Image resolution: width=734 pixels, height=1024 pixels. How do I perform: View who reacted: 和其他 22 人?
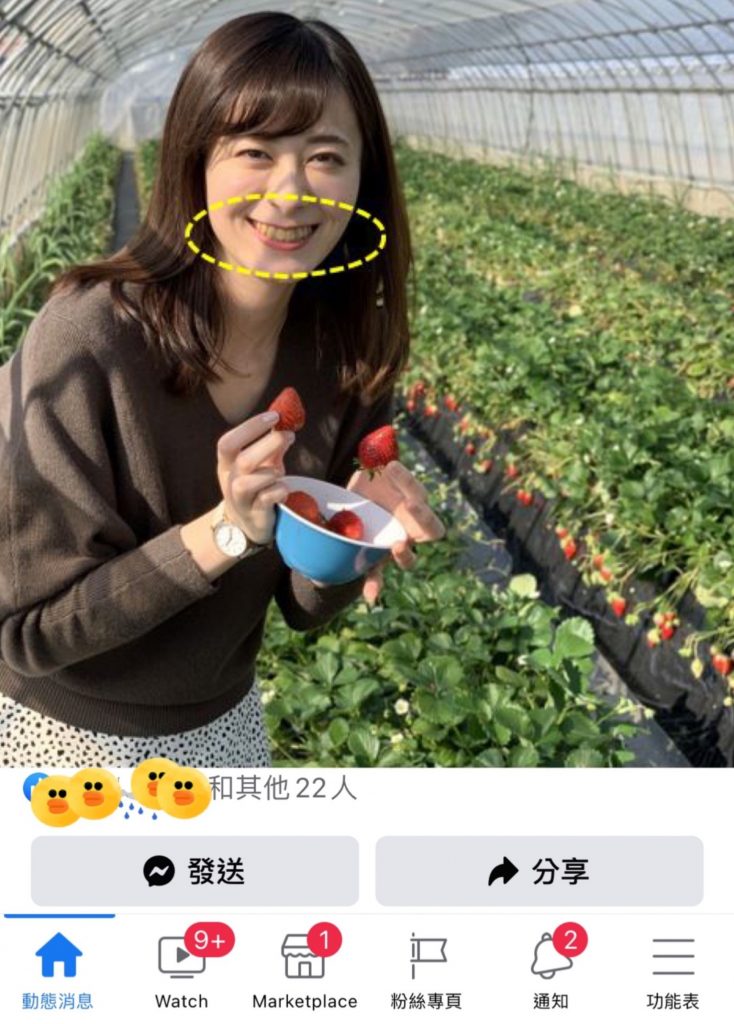click(282, 789)
